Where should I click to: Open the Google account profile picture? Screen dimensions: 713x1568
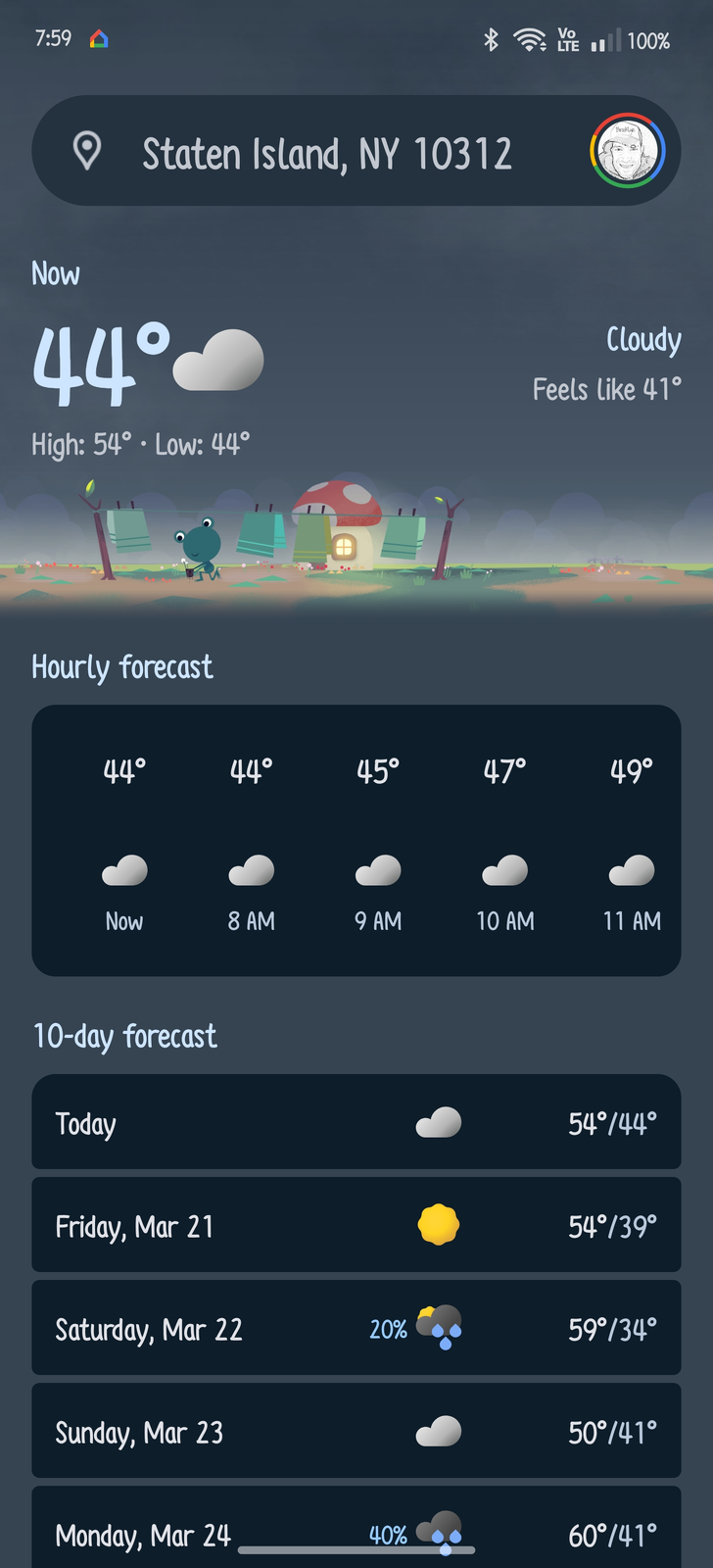click(628, 152)
